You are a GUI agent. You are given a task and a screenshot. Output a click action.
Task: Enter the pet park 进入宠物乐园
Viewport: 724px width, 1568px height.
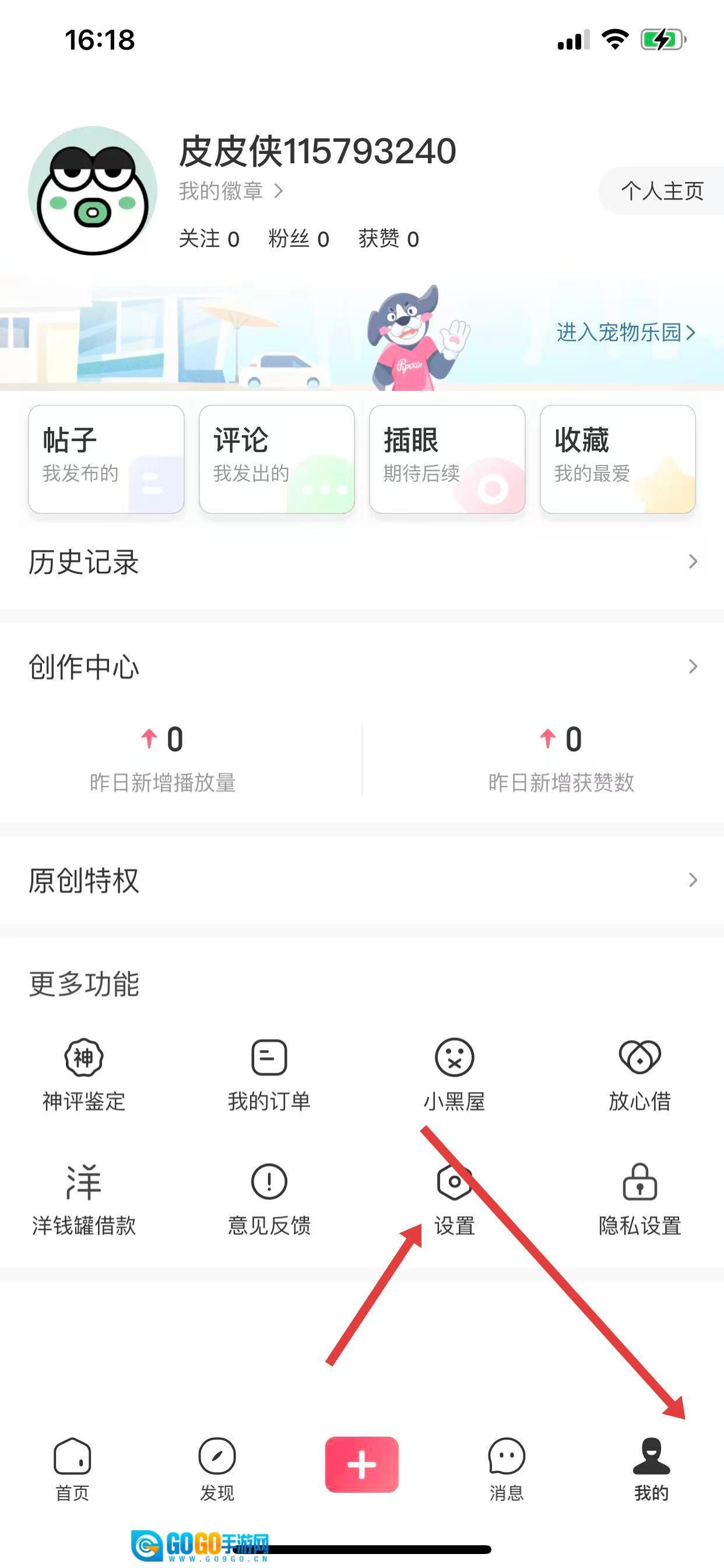[x=625, y=332]
